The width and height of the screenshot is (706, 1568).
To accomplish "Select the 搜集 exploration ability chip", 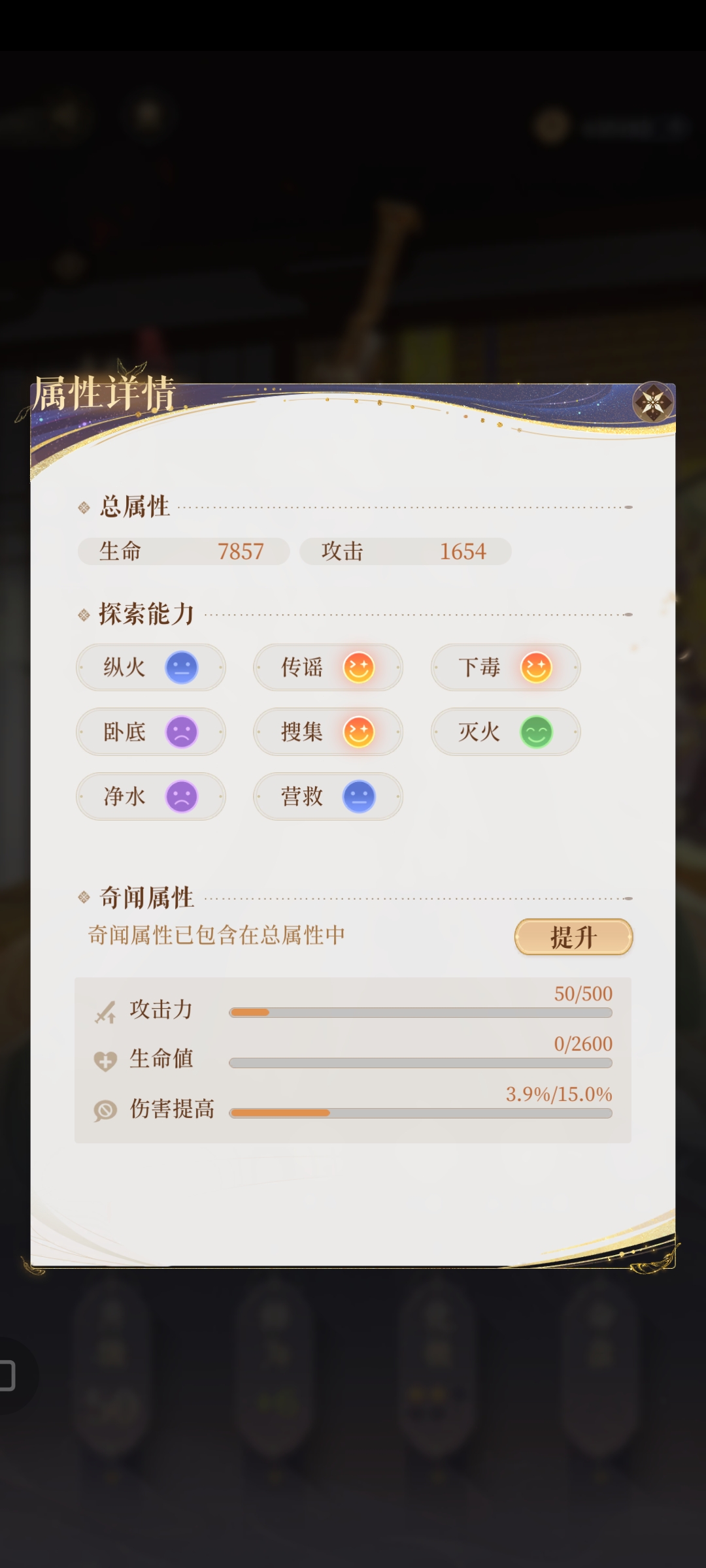I will (328, 732).
